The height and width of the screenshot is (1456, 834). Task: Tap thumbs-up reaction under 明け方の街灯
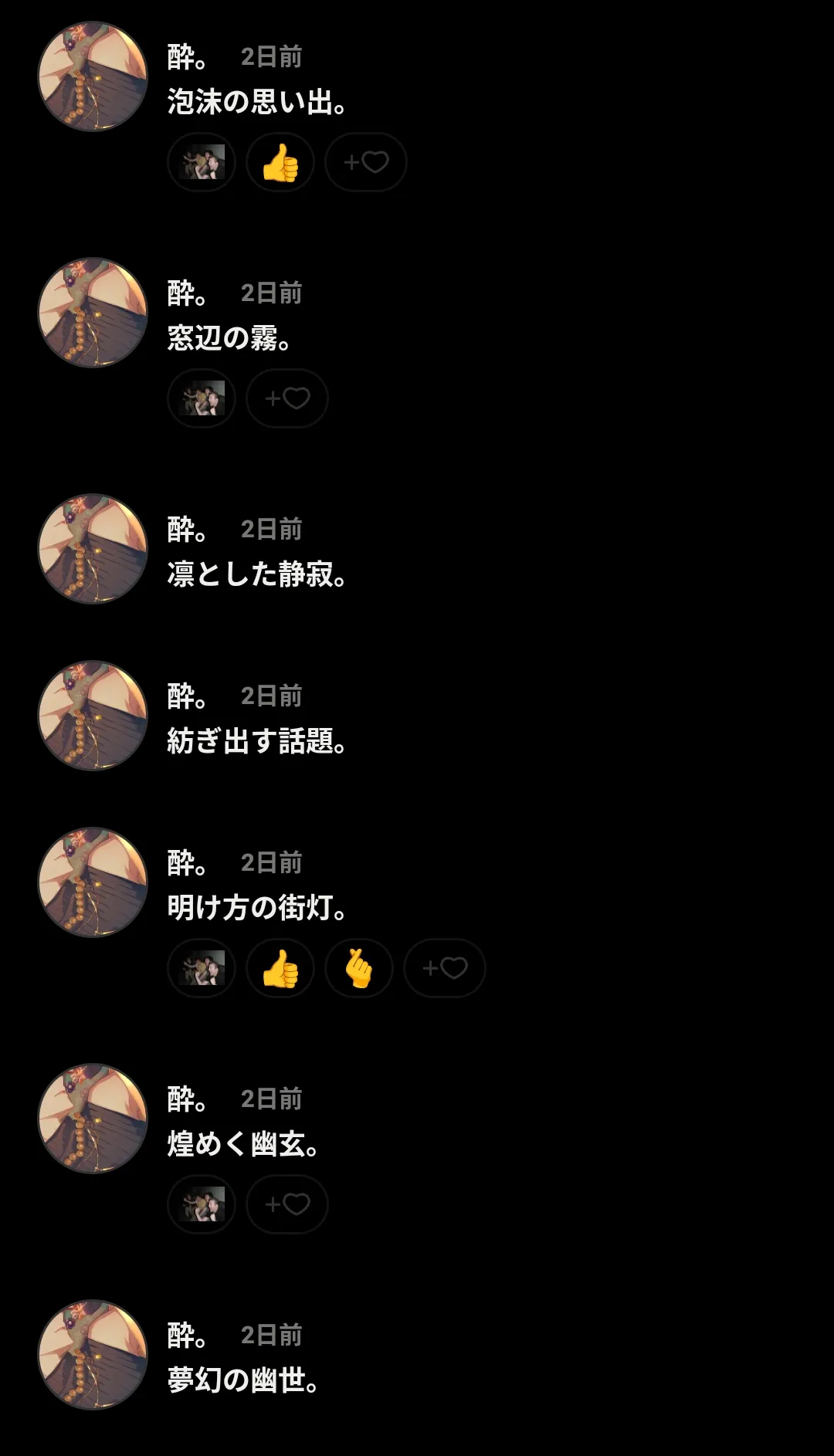coord(280,968)
